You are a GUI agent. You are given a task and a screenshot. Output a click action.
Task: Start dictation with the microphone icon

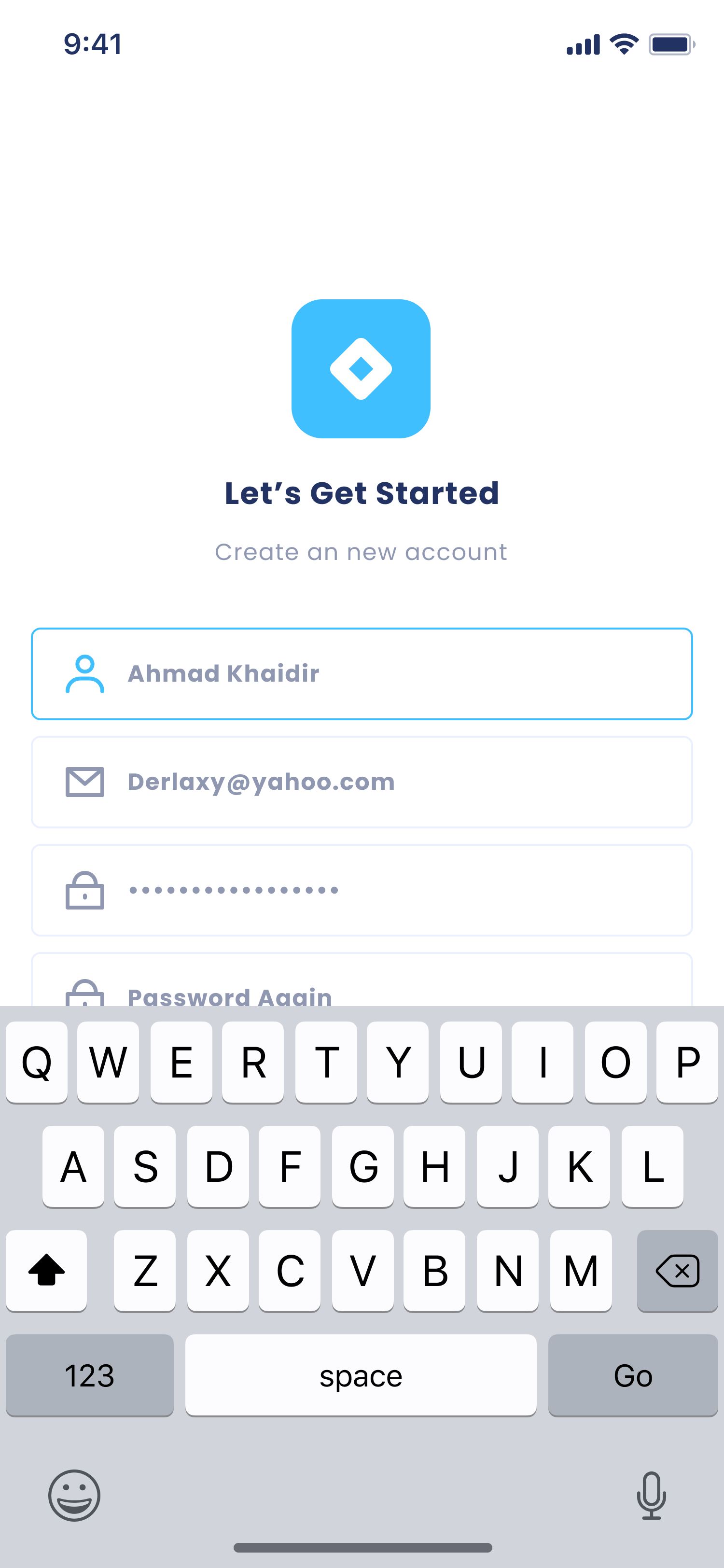(651, 1495)
